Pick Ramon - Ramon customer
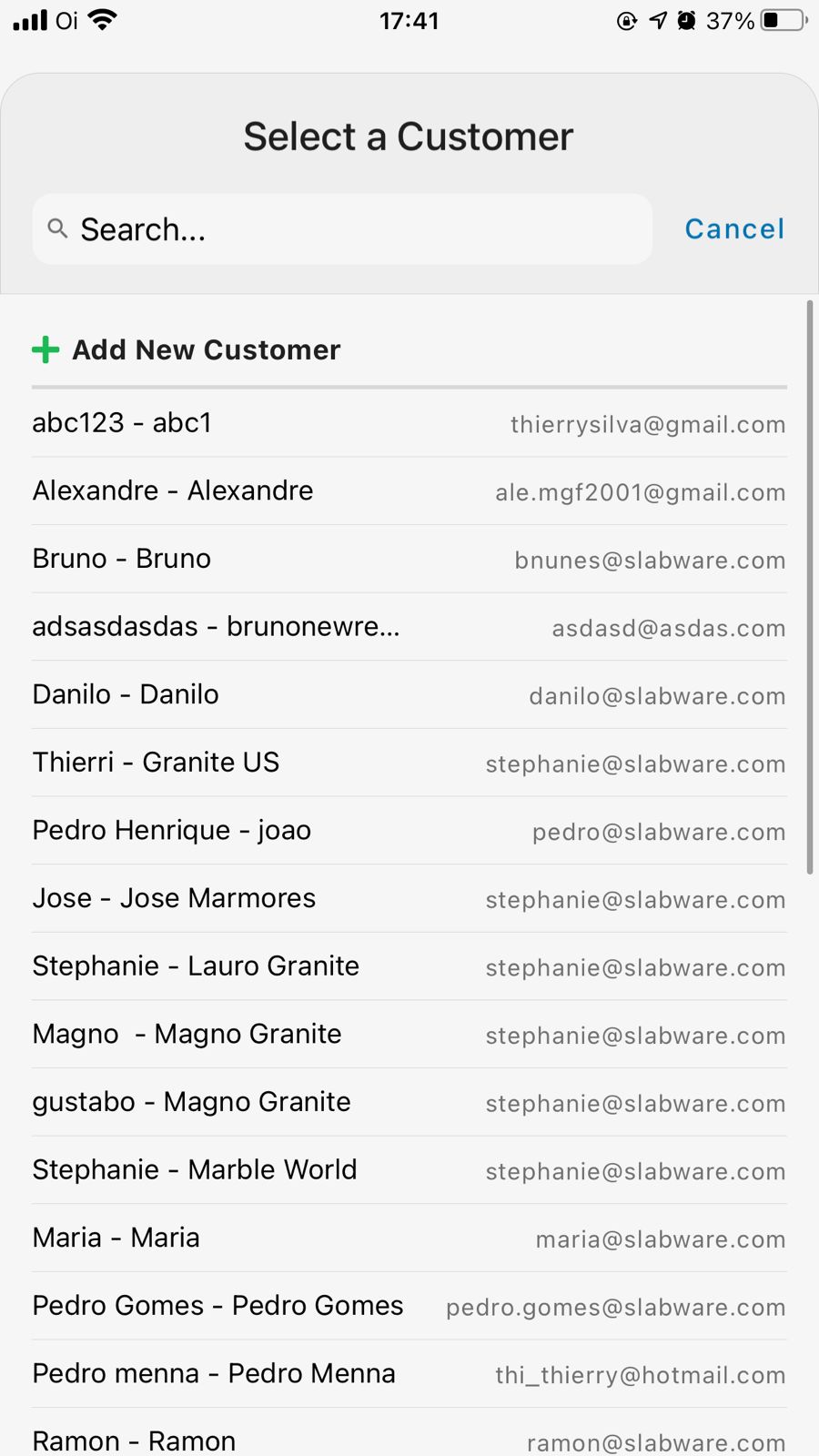 409,1440
